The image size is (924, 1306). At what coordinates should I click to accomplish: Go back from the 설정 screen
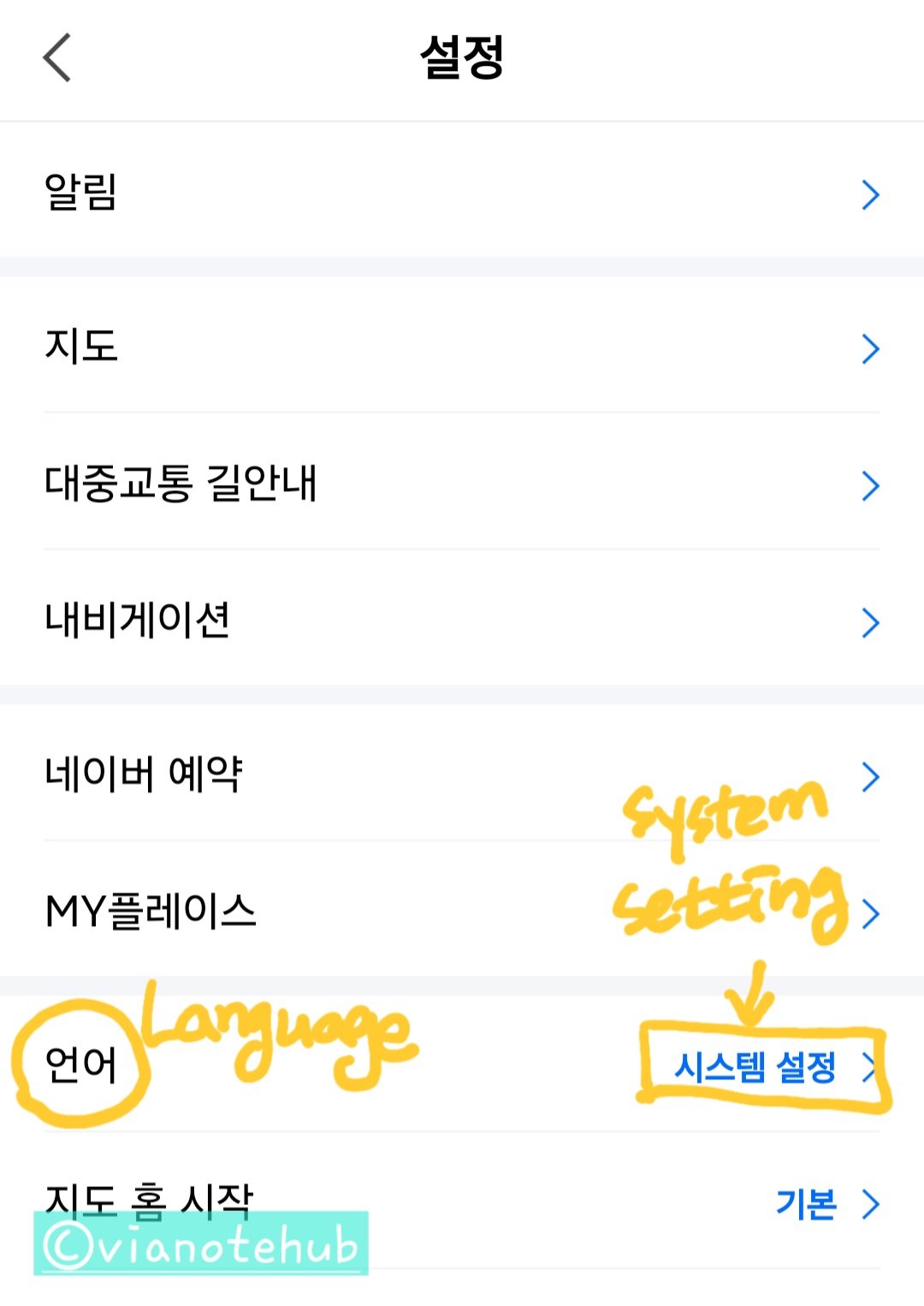pyautogui.click(x=56, y=58)
